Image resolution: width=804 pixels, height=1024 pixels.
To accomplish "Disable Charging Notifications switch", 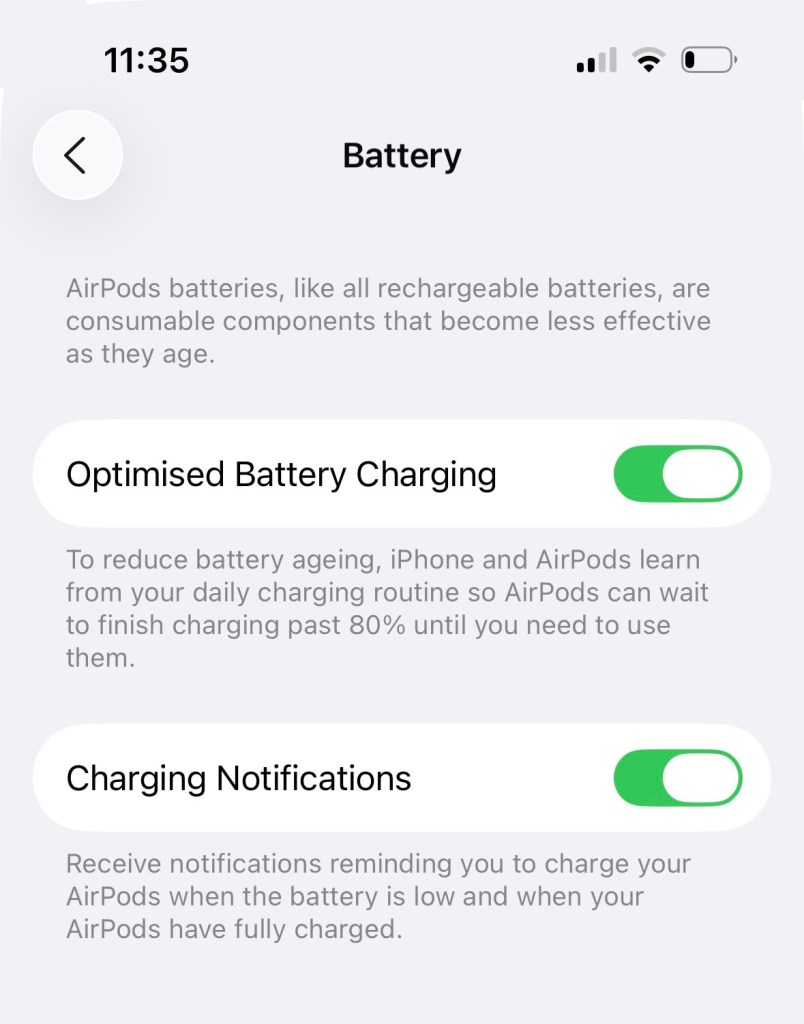I will (677, 778).
